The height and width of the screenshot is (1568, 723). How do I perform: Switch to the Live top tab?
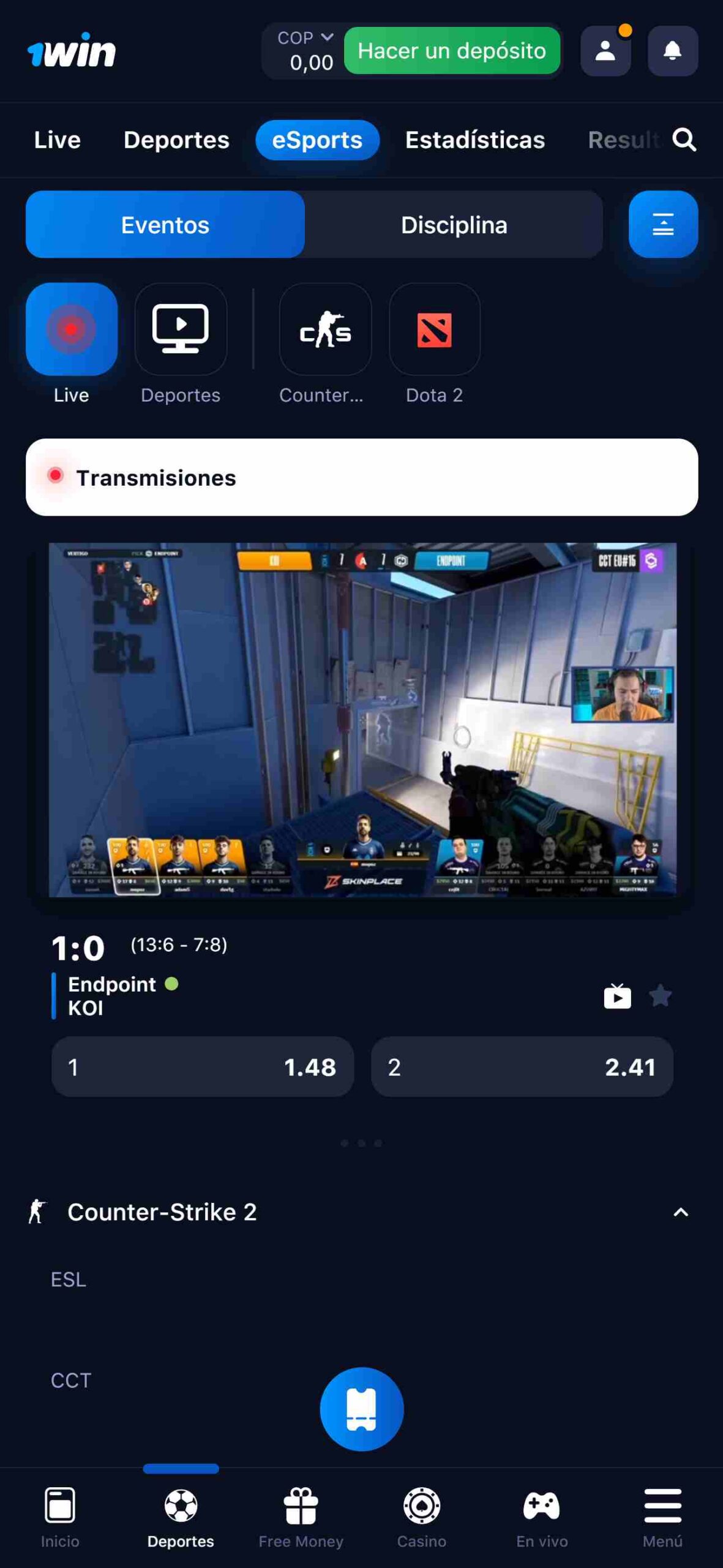click(x=57, y=140)
